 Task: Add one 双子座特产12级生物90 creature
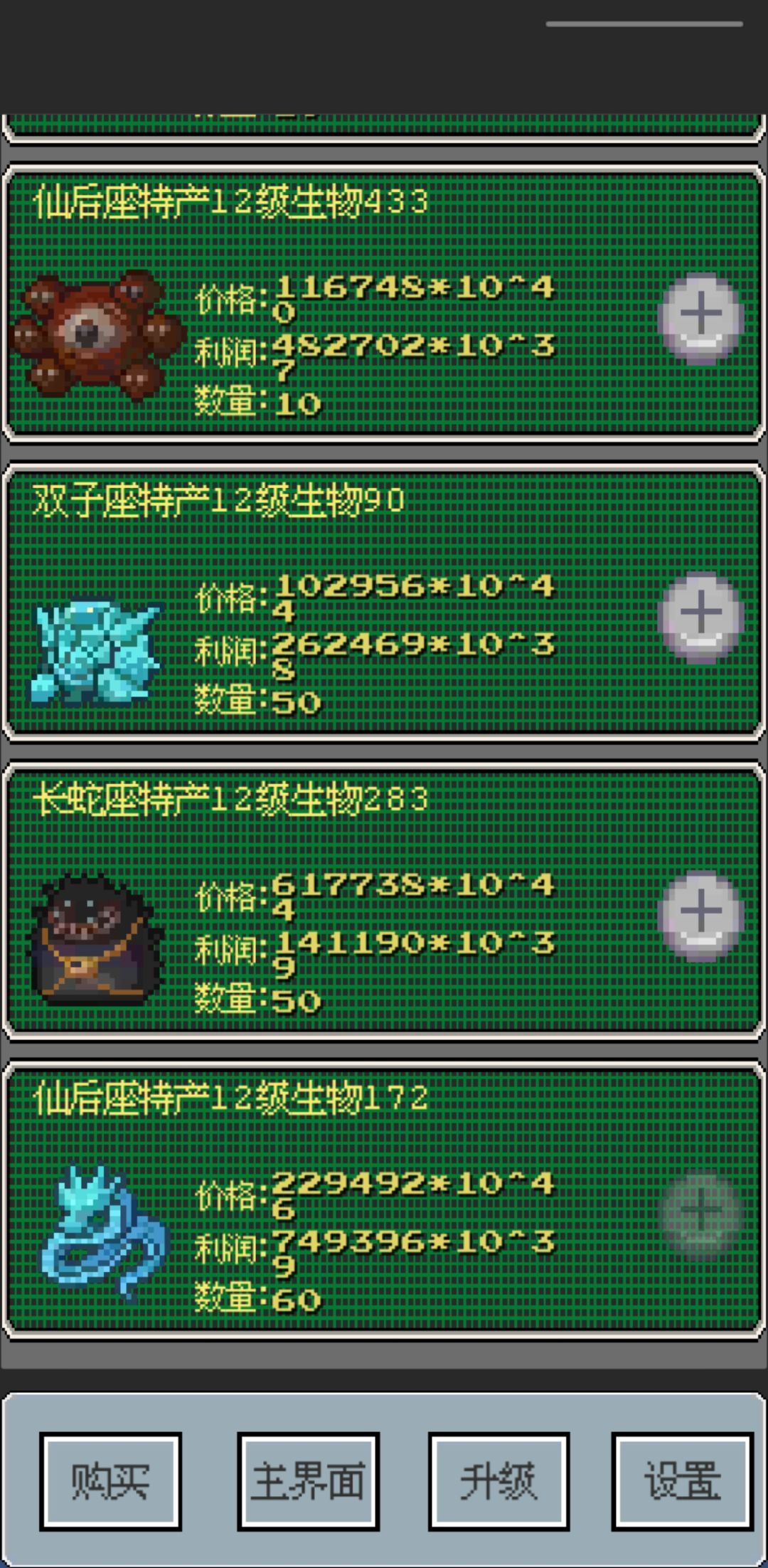[701, 618]
